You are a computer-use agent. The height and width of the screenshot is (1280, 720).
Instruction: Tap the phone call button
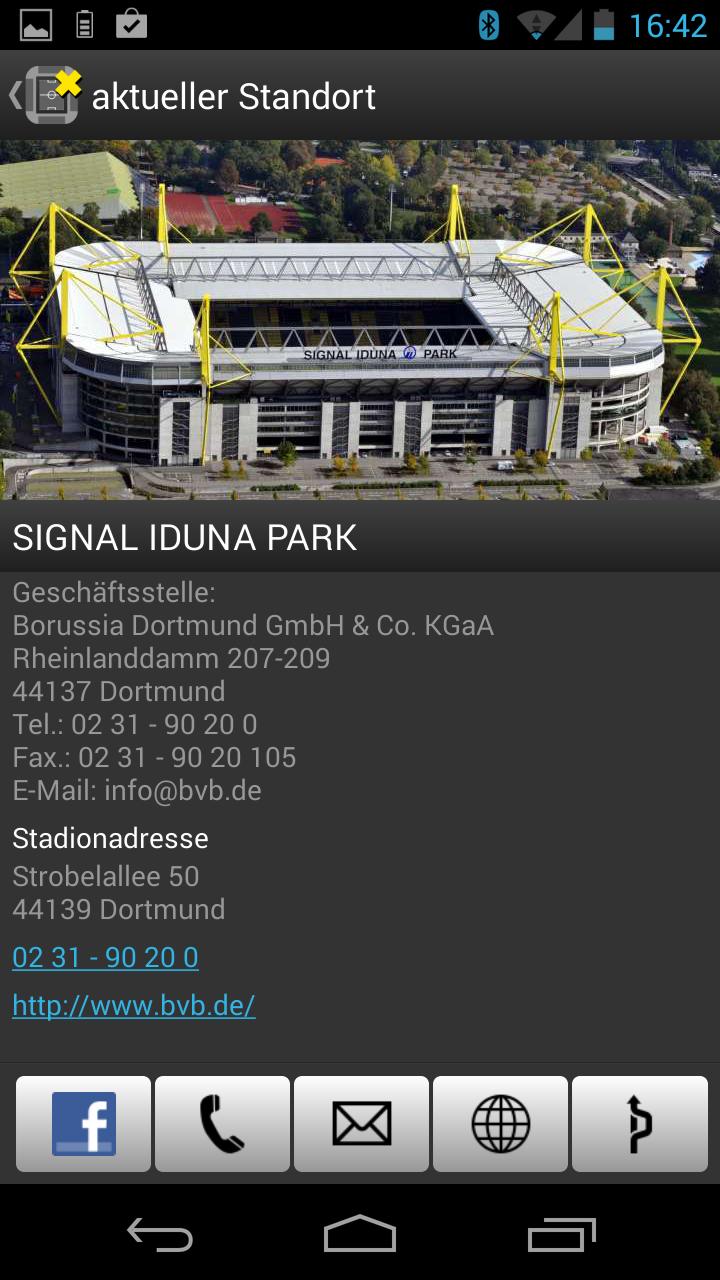point(222,1124)
